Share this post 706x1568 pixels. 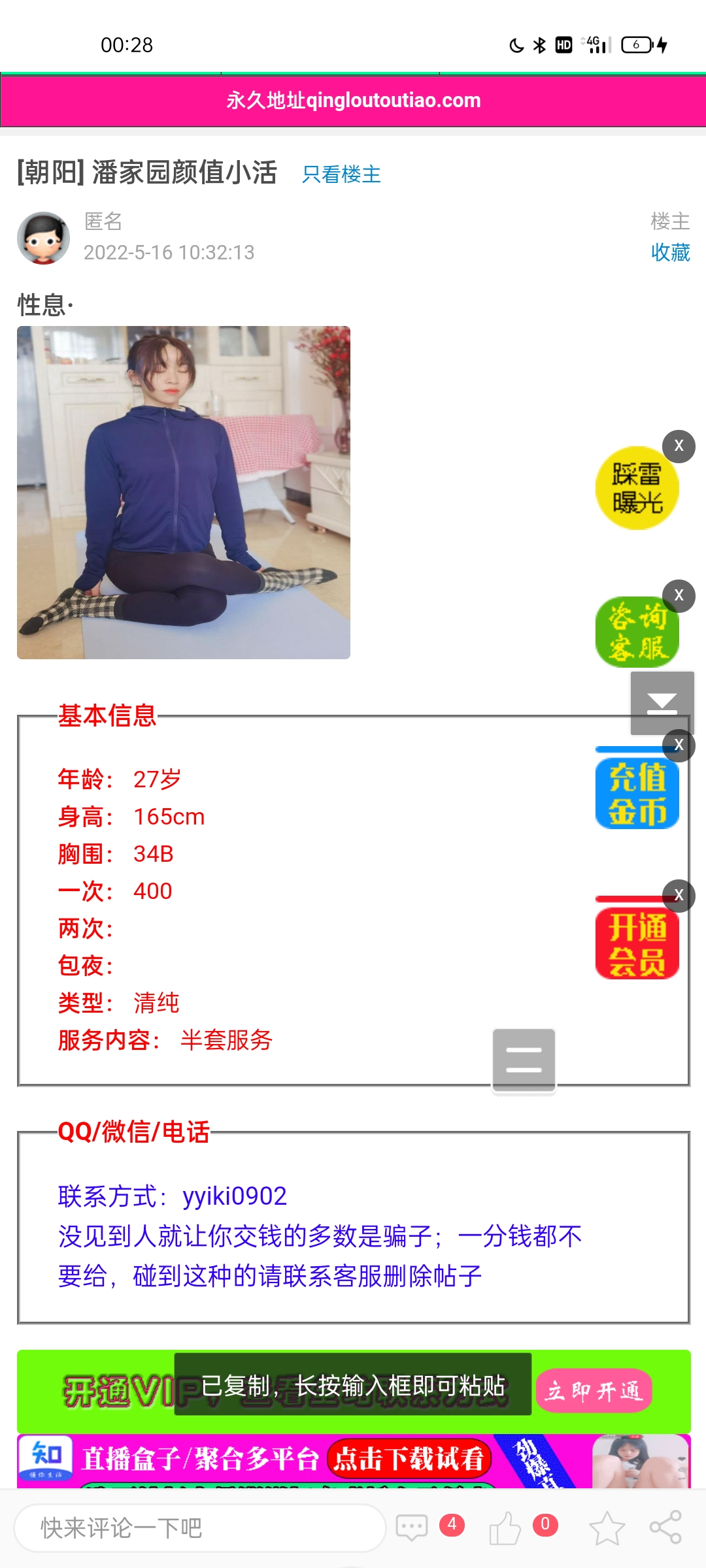click(665, 1528)
